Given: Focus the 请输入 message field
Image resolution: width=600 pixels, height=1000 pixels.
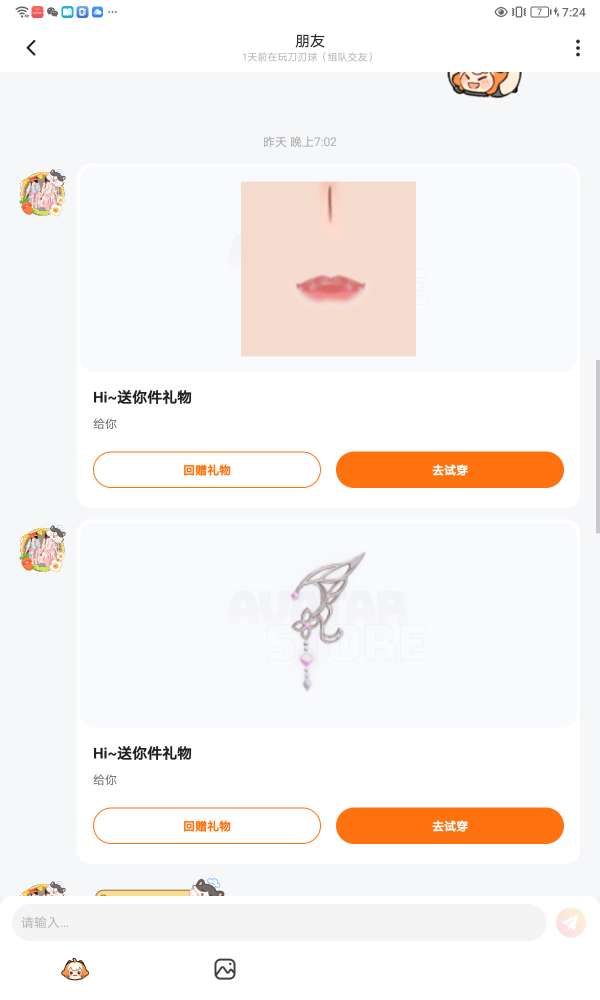Looking at the screenshot, I should 279,922.
